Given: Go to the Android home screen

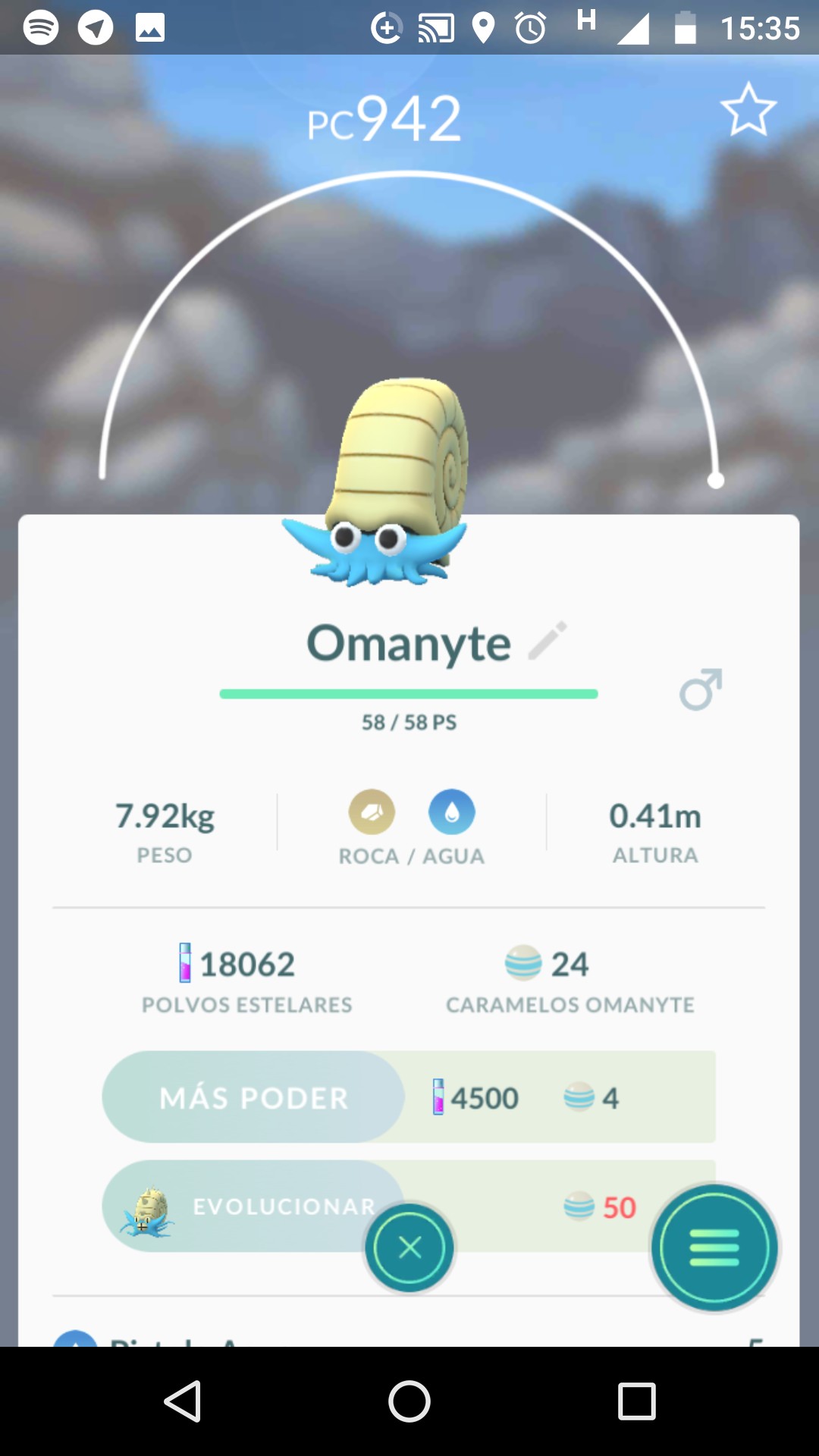Looking at the screenshot, I should [409, 1401].
